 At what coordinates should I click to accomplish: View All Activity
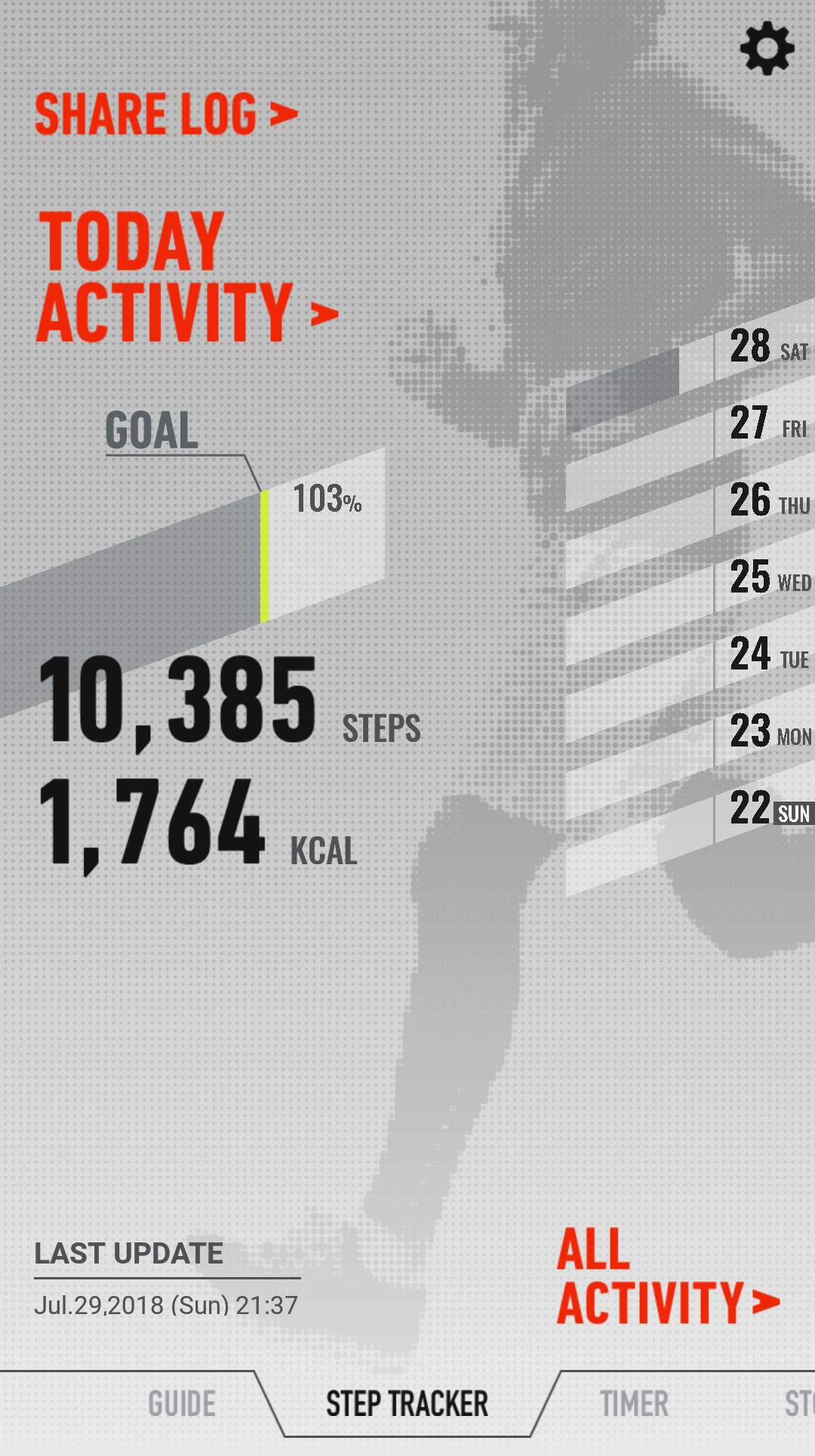tap(667, 1276)
